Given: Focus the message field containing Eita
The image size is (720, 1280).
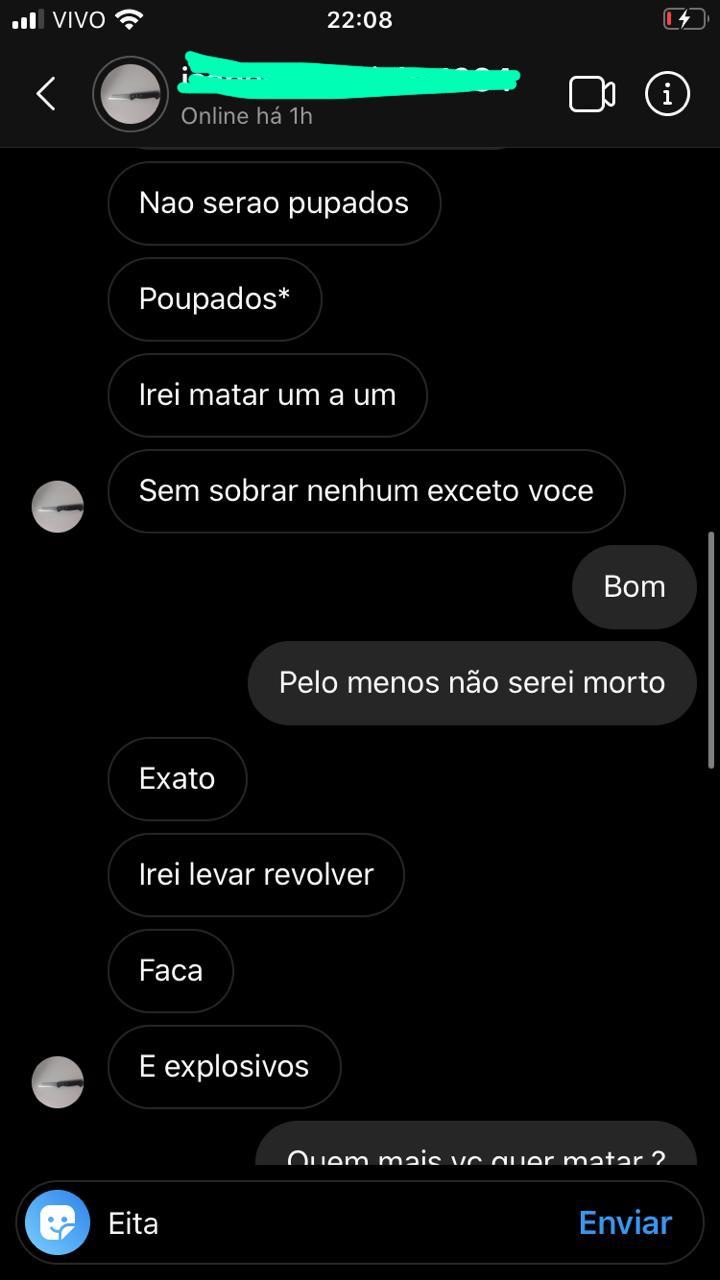Looking at the screenshot, I should [x=330, y=1222].
